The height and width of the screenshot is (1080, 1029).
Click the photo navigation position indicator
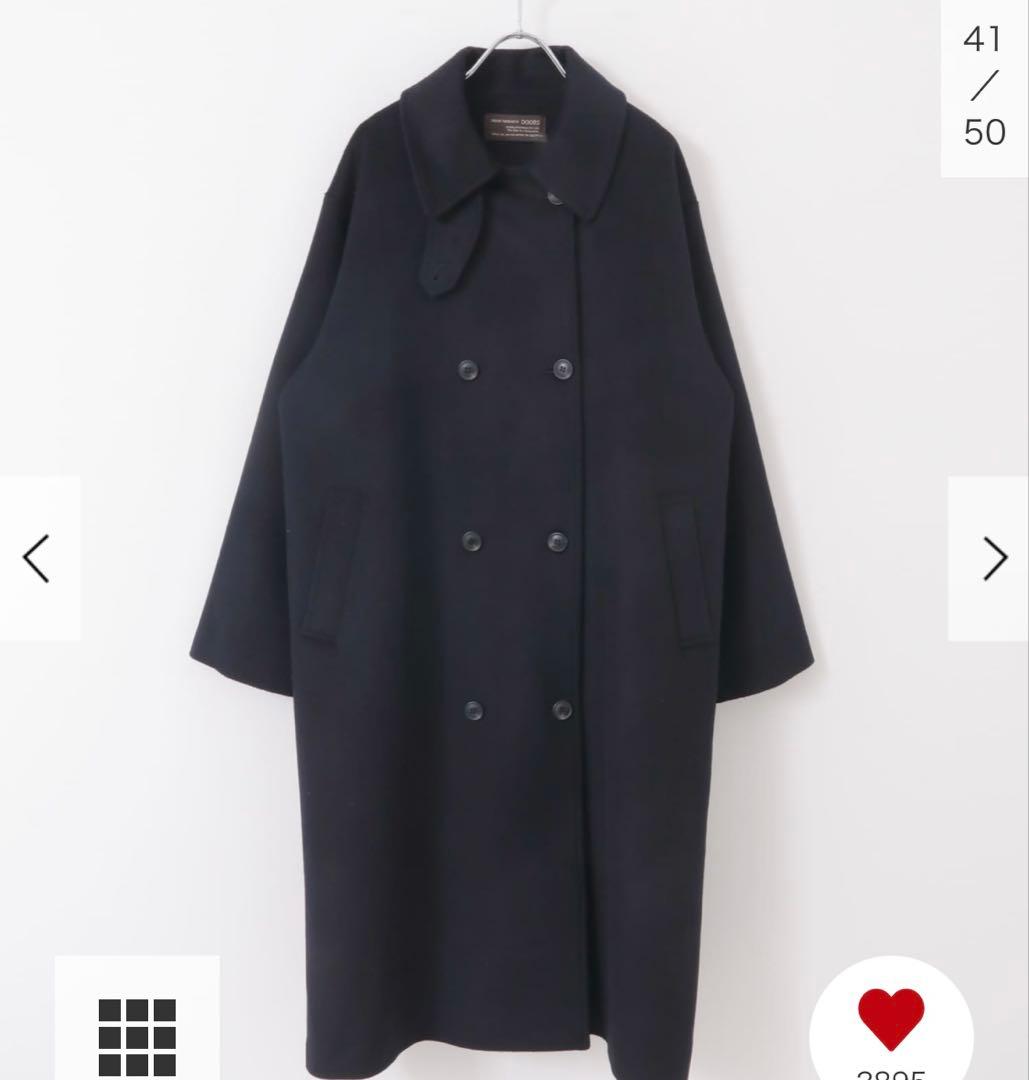pyautogui.click(x=986, y=86)
